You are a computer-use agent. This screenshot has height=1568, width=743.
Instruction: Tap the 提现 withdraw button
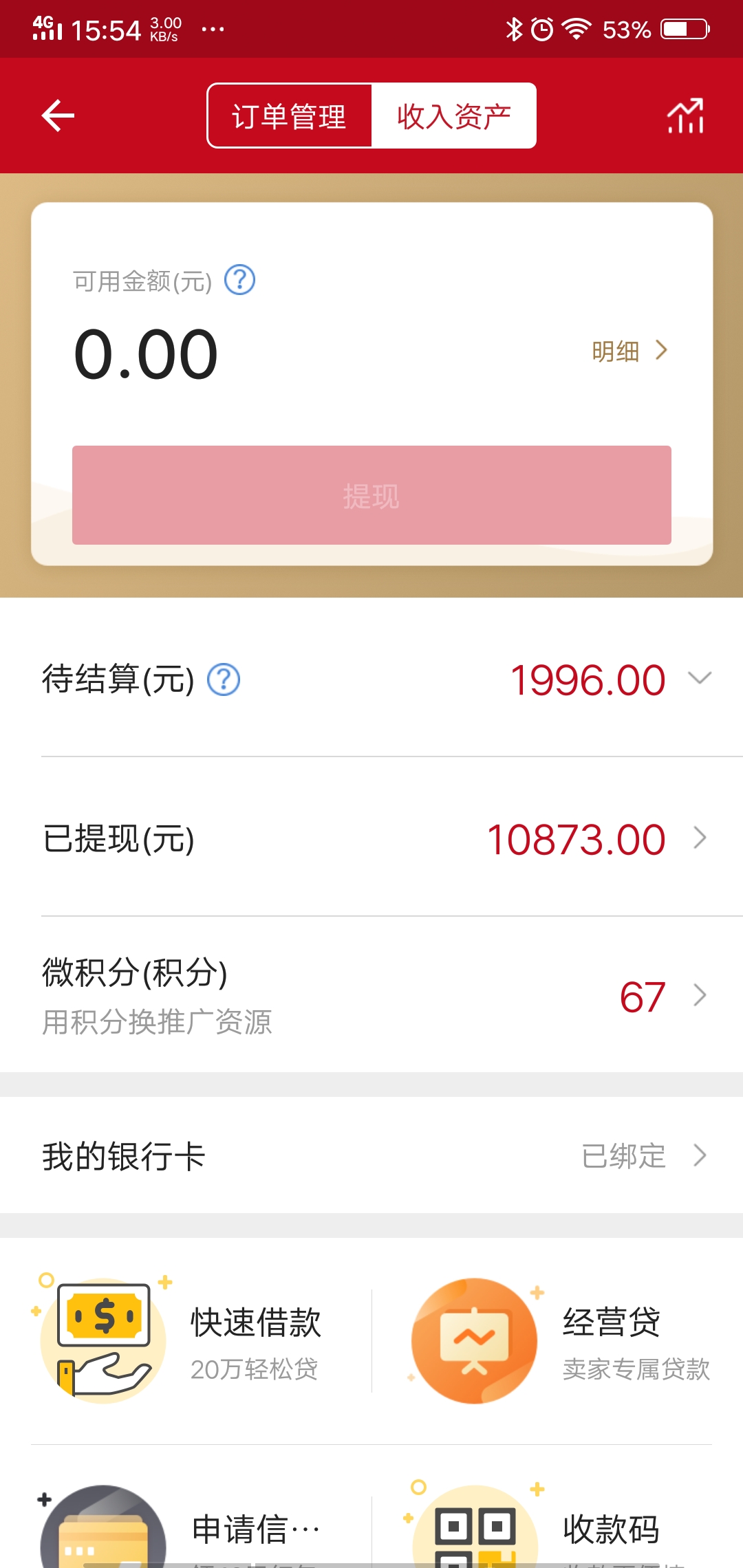(x=371, y=495)
